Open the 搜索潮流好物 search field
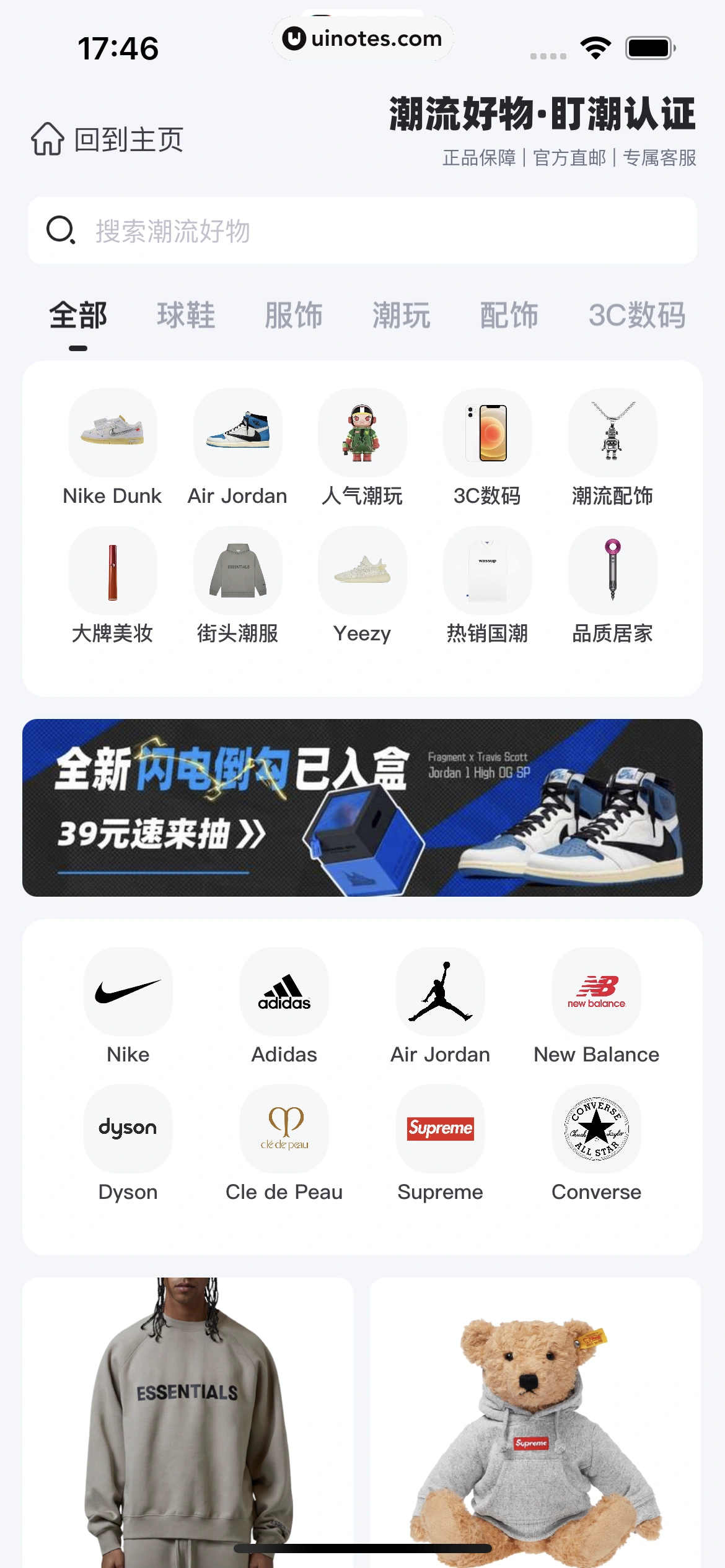The image size is (725, 1568). pos(362,231)
